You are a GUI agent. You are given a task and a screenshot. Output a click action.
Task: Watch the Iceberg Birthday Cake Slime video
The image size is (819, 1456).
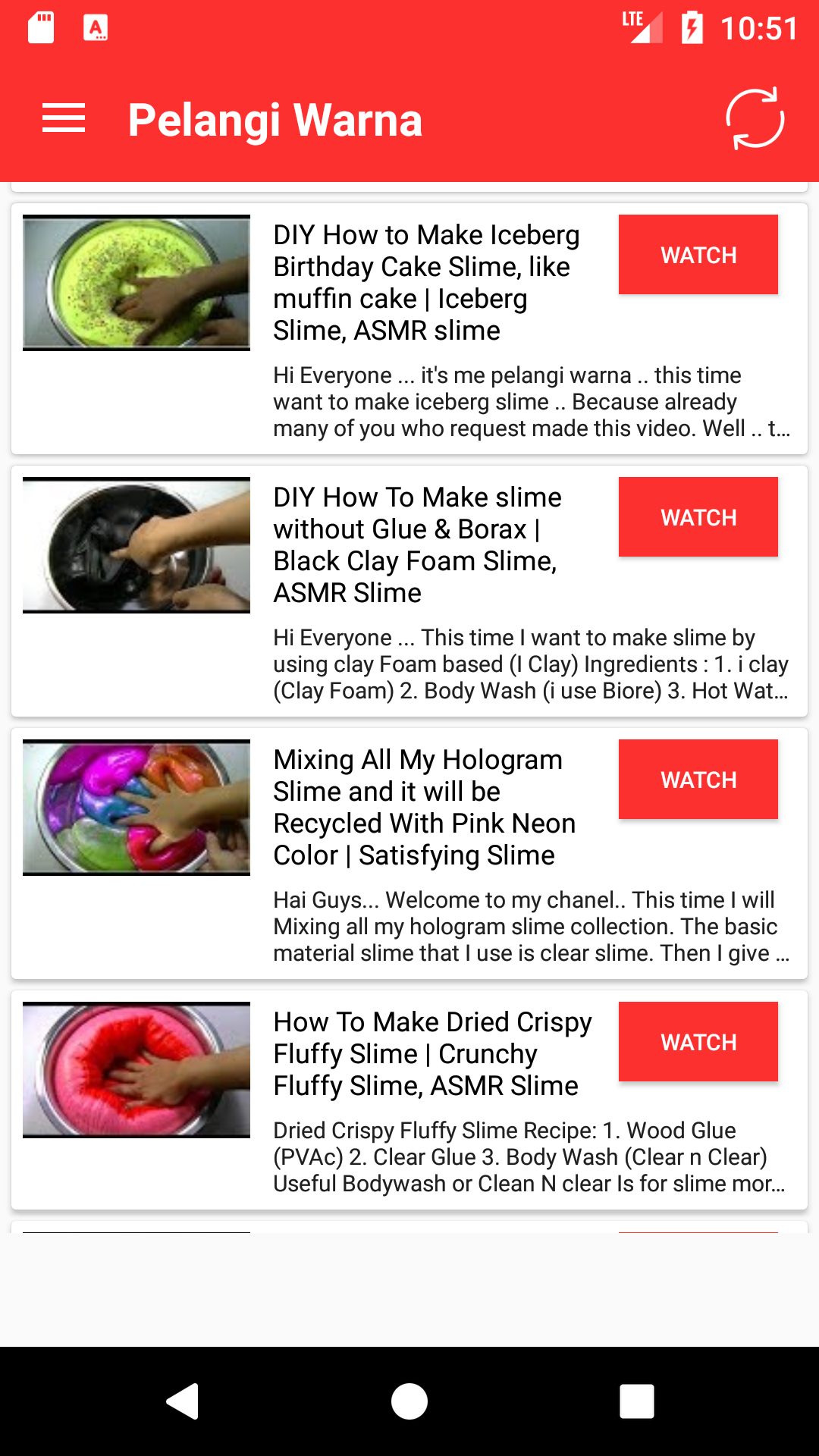pos(698,255)
